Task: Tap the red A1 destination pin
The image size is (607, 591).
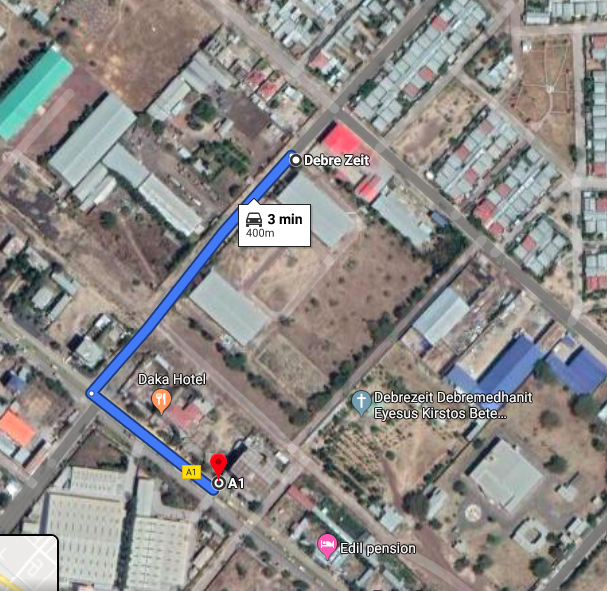Action: click(217, 467)
